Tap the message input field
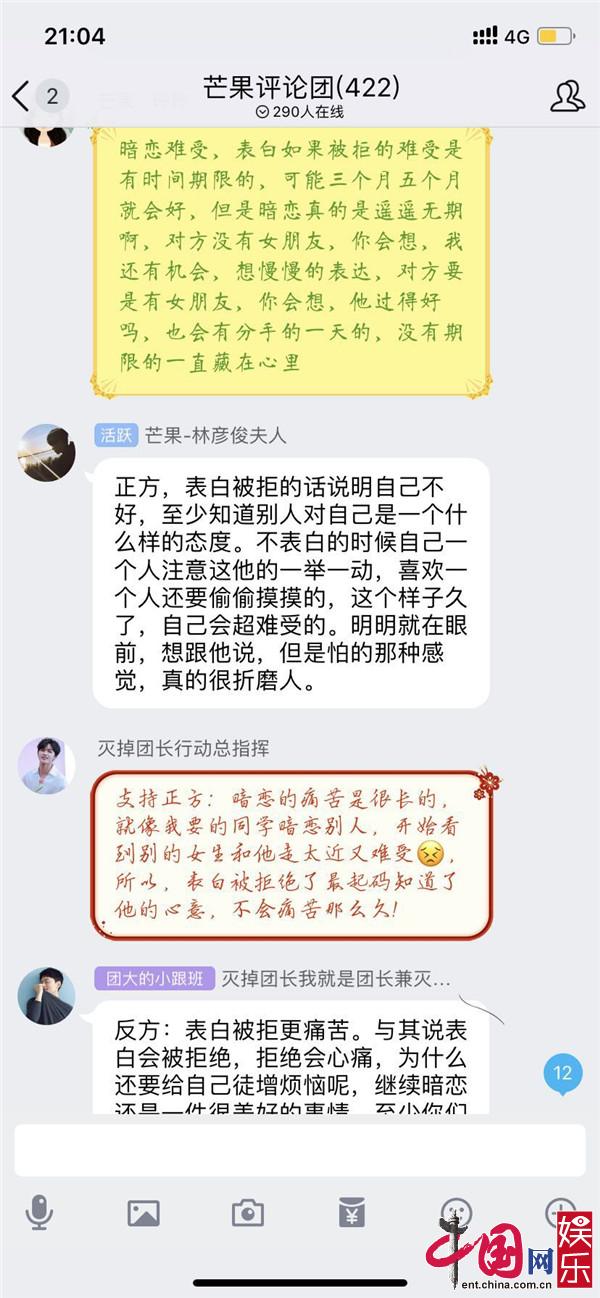 [299, 1150]
